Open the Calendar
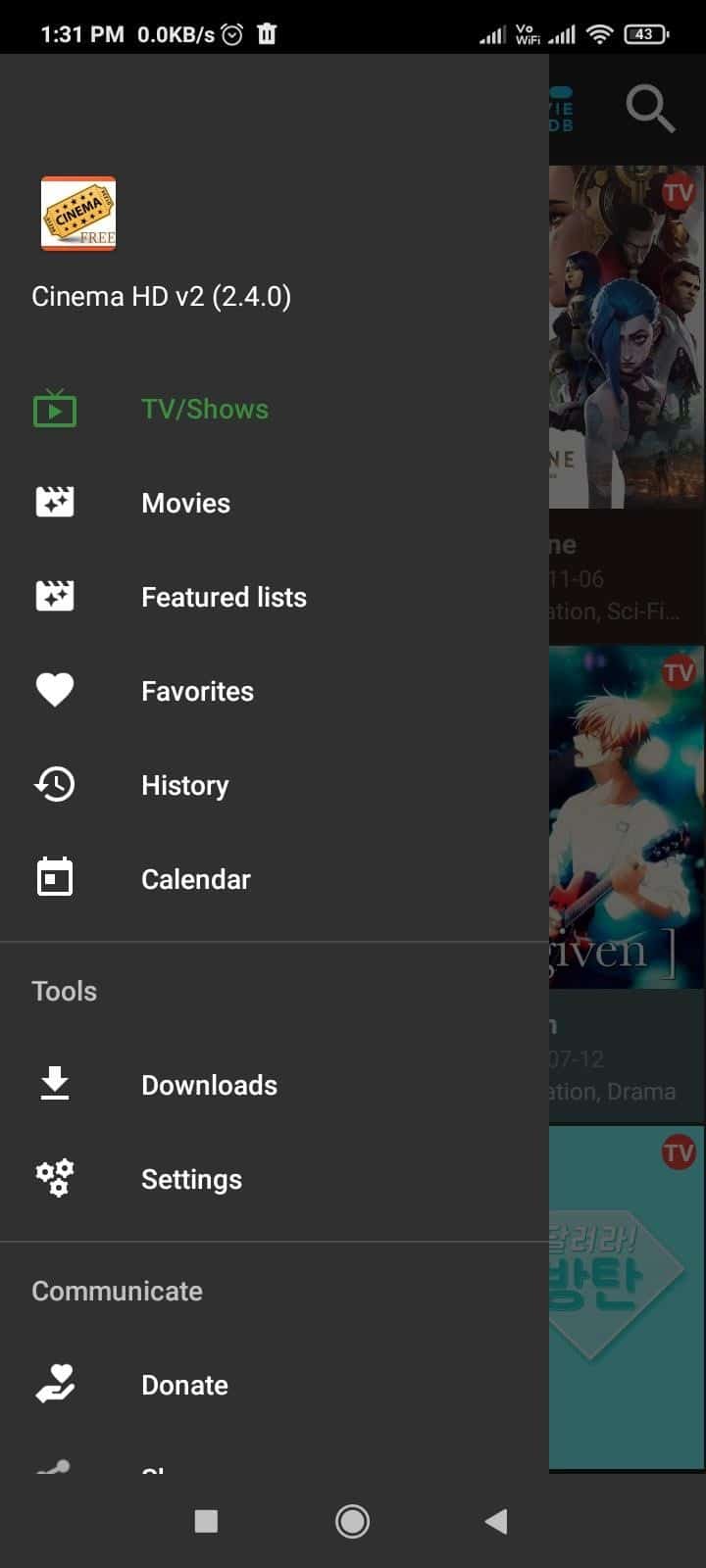Viewport: 706px width, 1568px height. [275, 879]
